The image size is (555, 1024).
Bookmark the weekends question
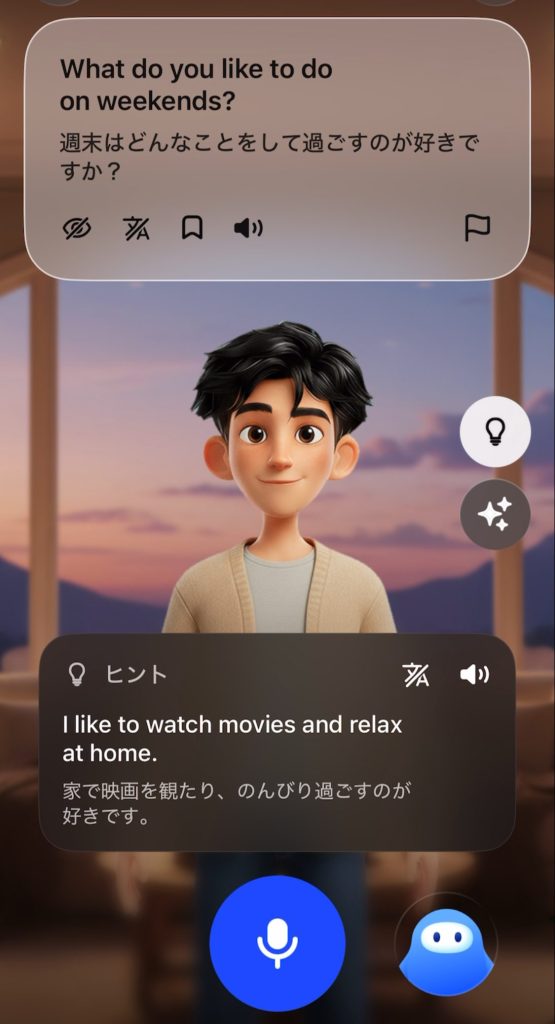191,229
